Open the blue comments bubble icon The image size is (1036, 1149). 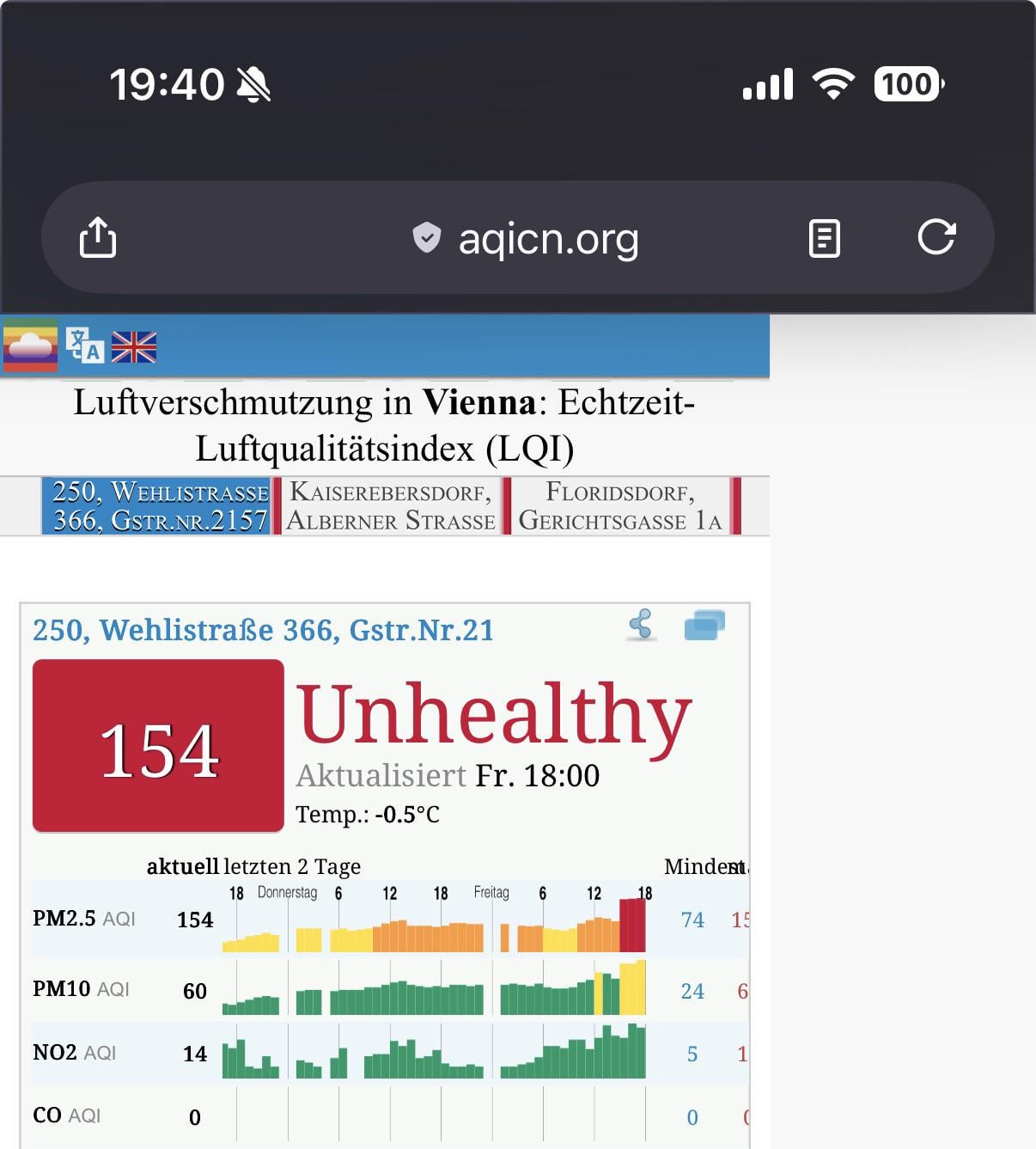tap(704, 625)
